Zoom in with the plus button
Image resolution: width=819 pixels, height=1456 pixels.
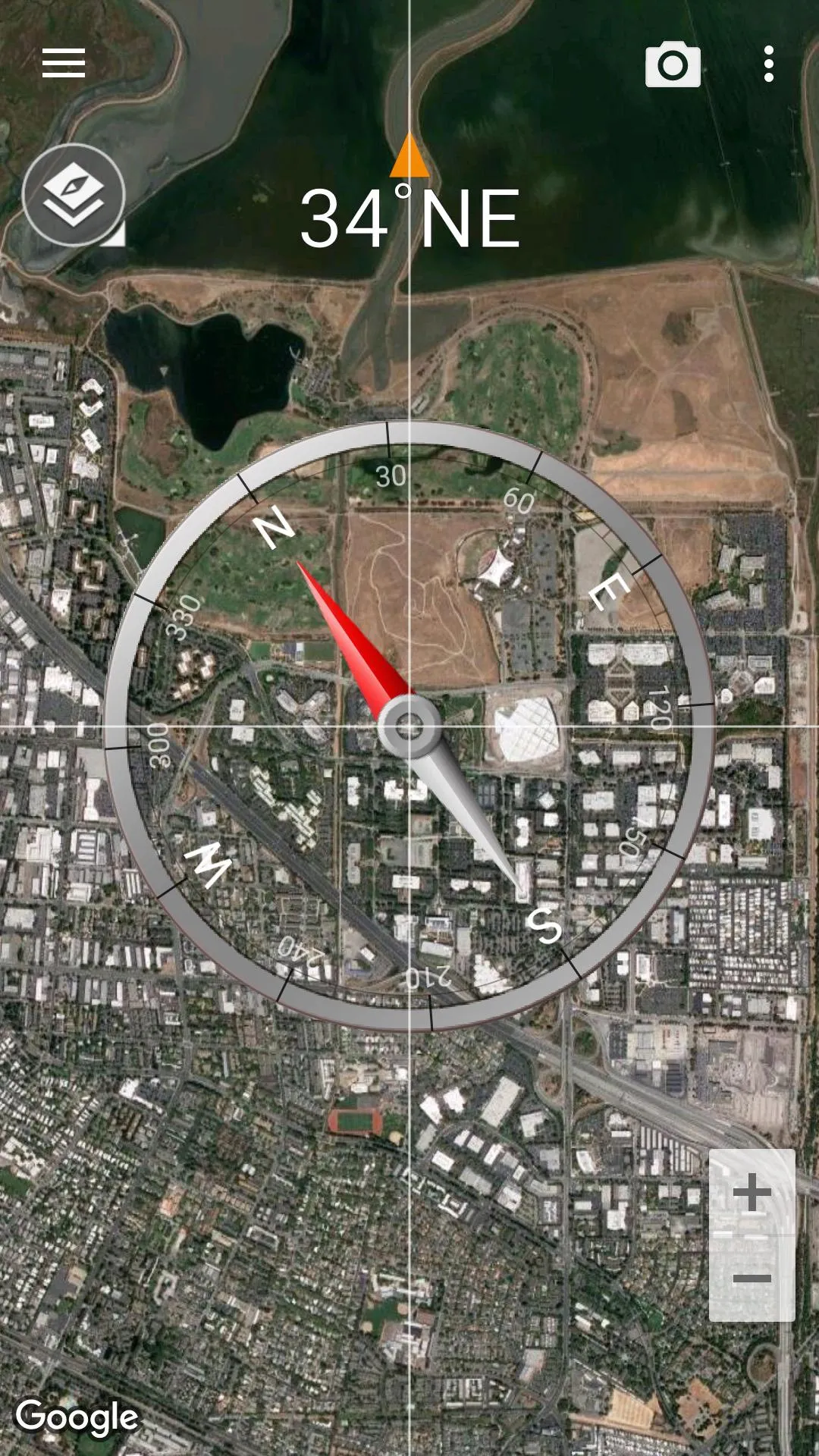coord(752,1193)
